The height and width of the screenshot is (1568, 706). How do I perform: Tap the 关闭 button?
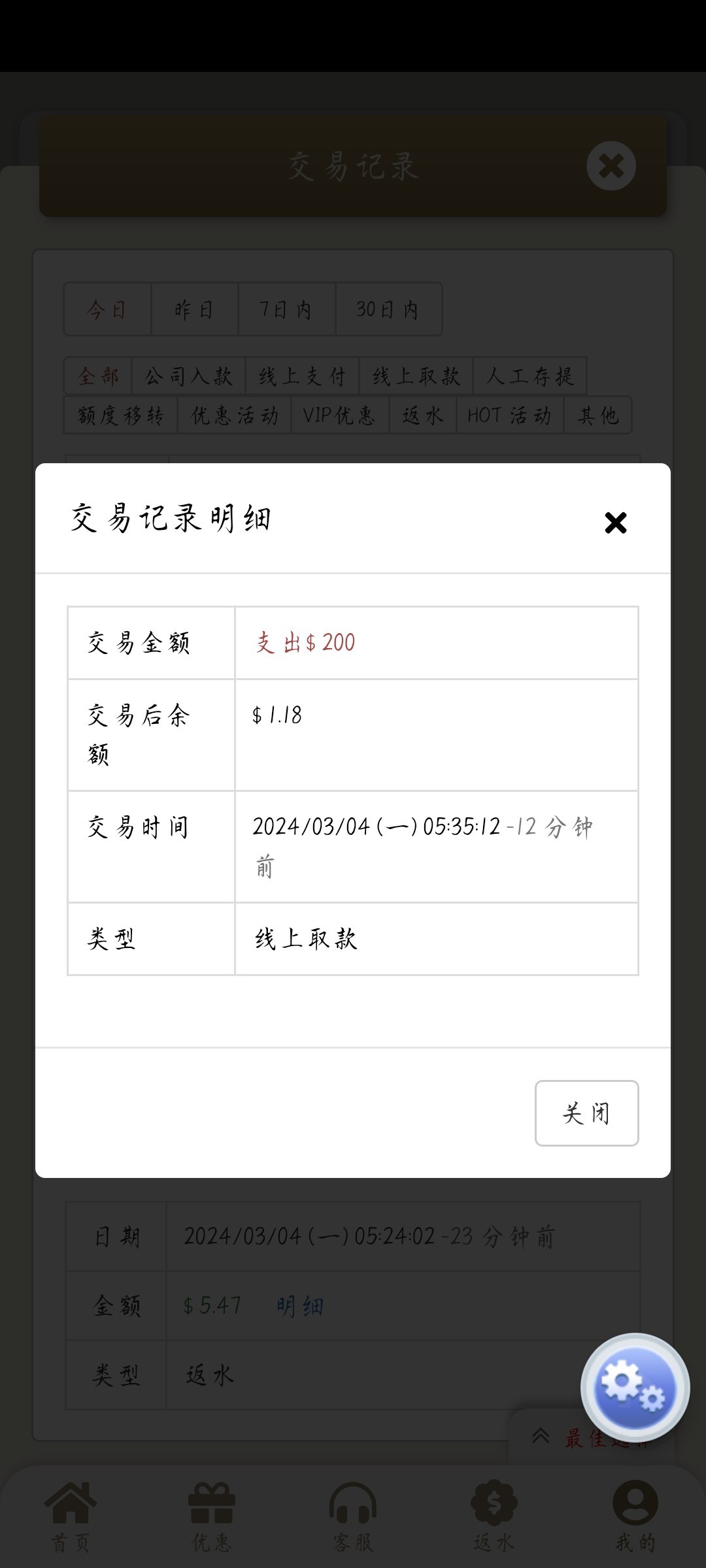[586, 1113]
